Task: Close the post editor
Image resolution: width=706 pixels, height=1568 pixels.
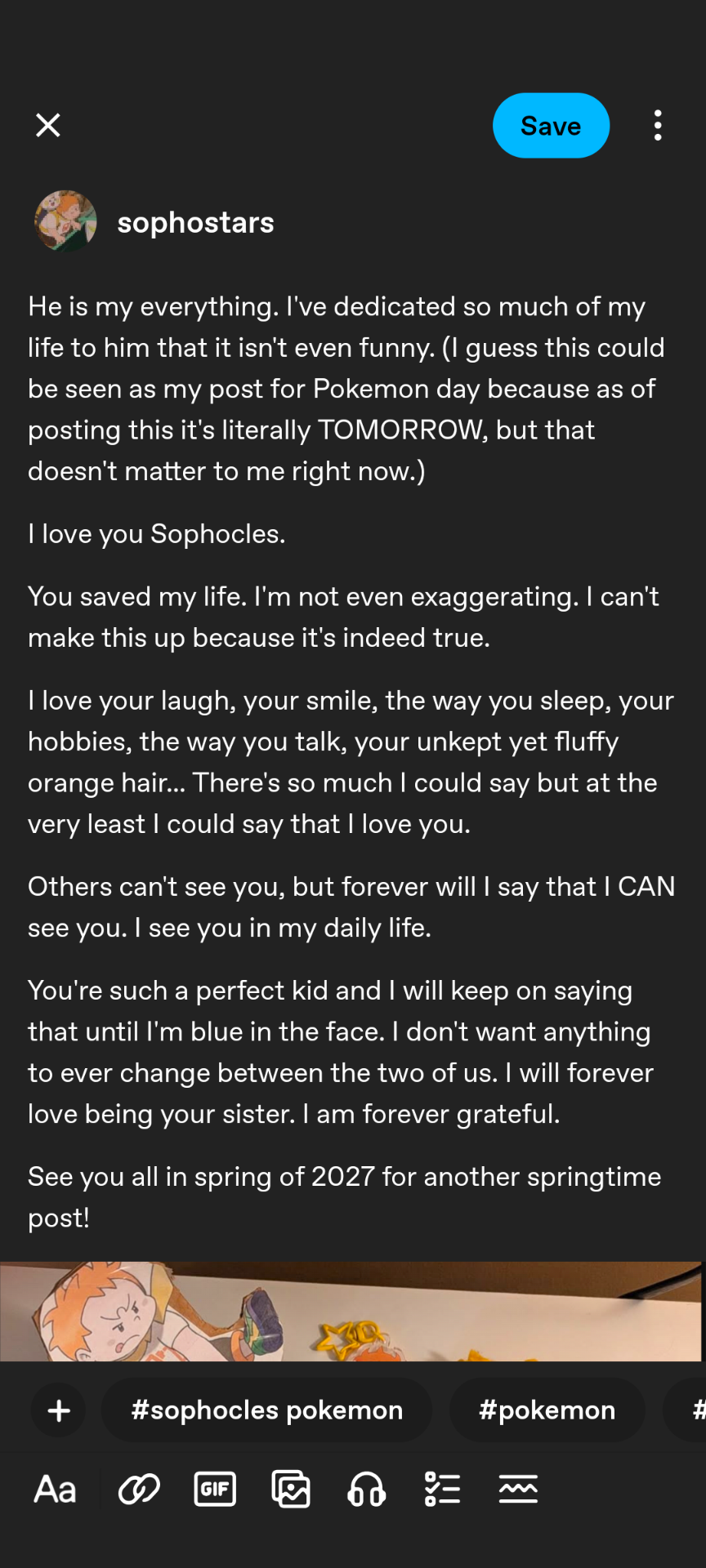Action: click(x=48, y=125)
